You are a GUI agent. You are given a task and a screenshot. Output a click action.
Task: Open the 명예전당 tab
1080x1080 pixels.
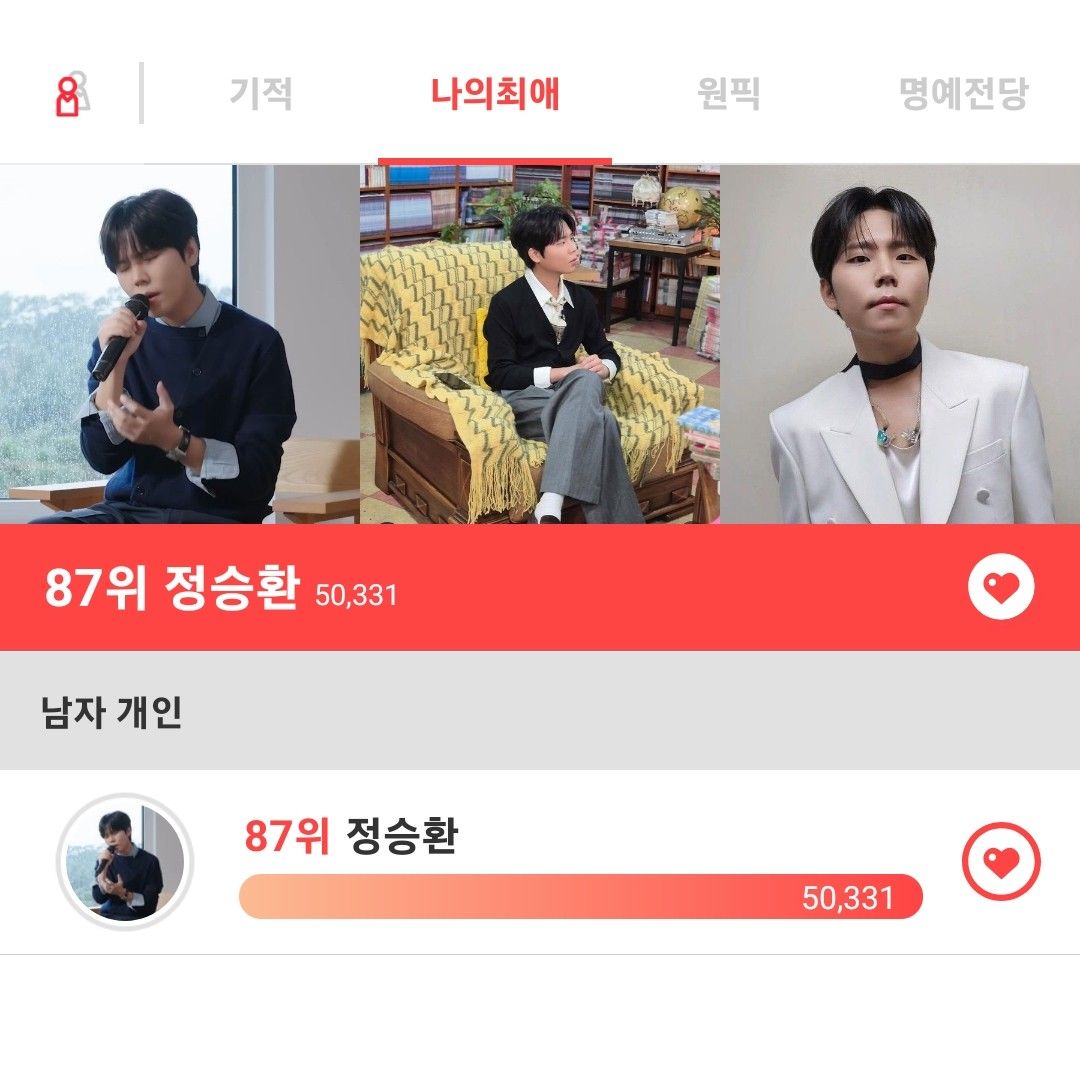963,94
